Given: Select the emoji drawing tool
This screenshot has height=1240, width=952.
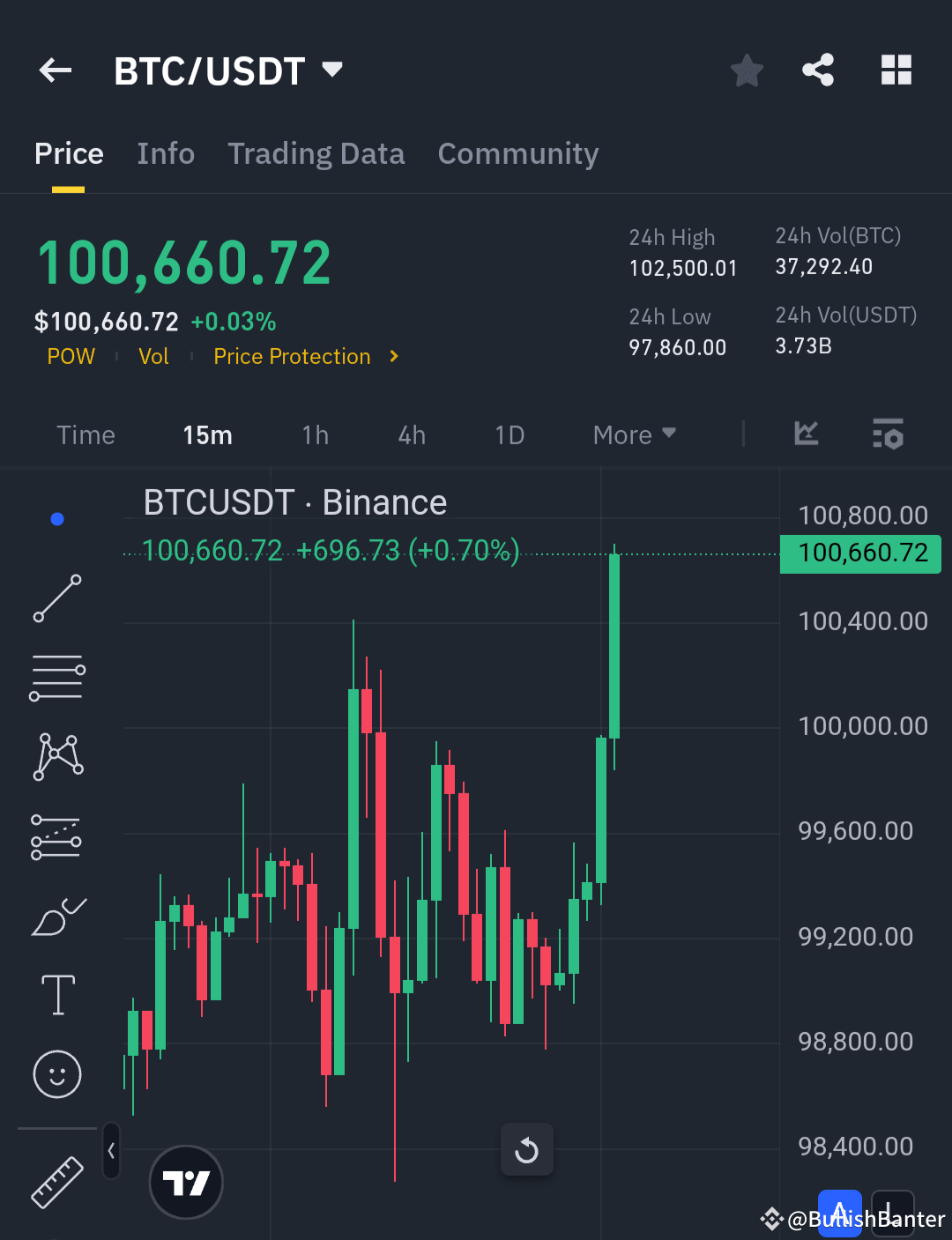Looking at the screenshot, I should coord(56,1074).
